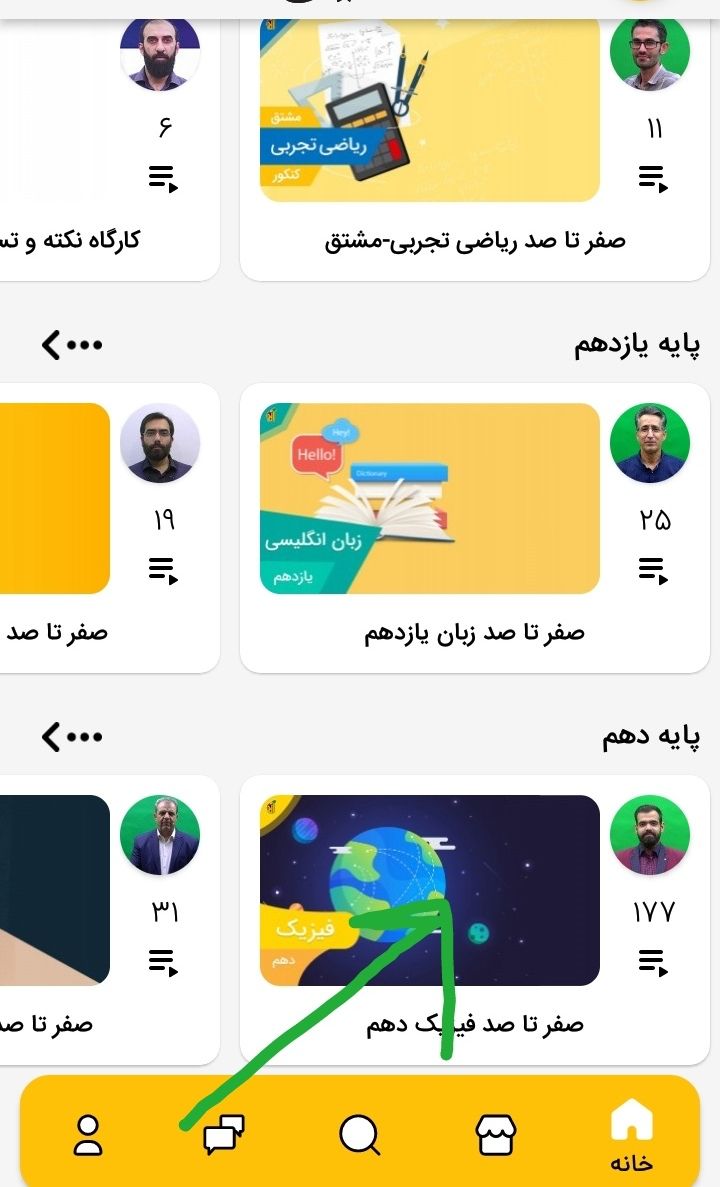Open playlist icon with 31 videos
The height and width of the screenshot is (1187, 720).
tap(163, 963)
